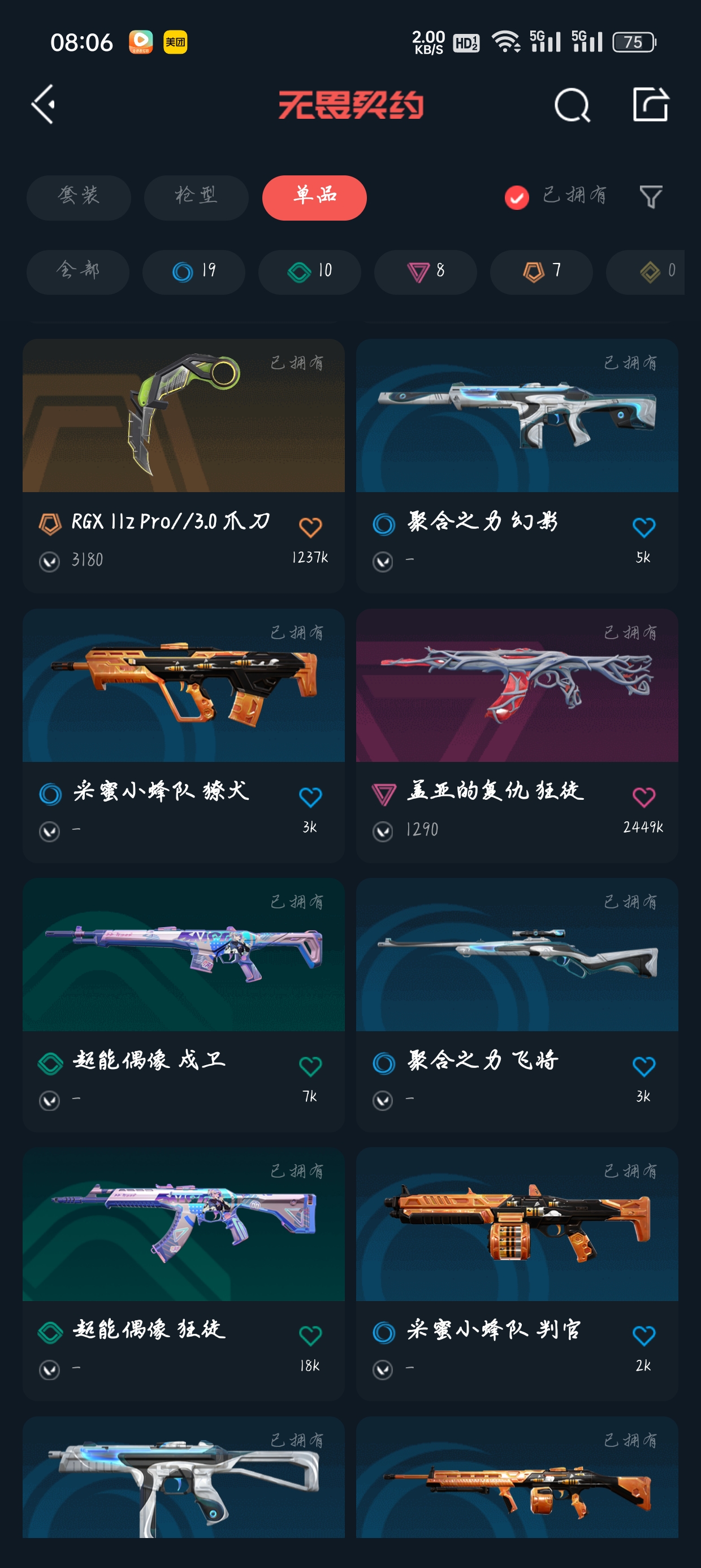Uncheck the 已拥有 checkbox

(x=517, y=197)
